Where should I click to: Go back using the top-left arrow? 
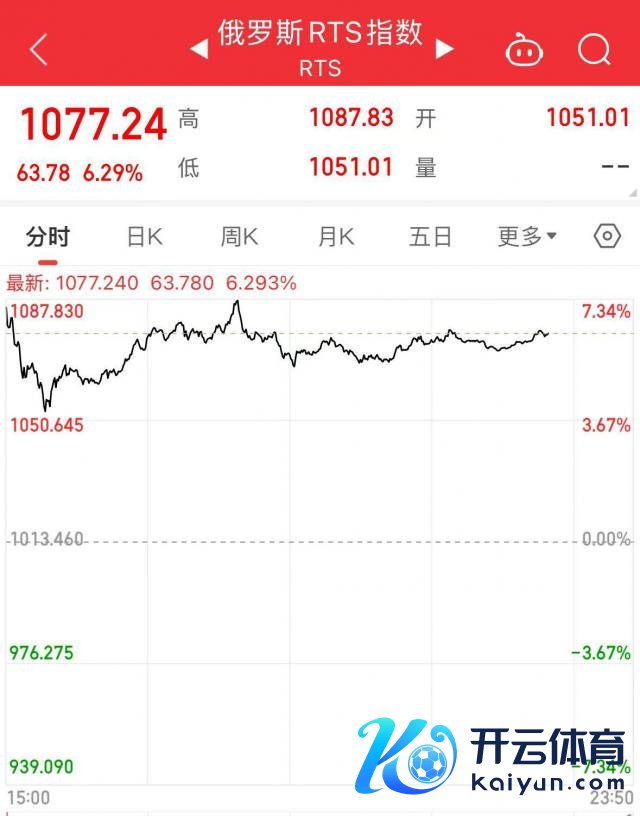click(x=38, y=48)
